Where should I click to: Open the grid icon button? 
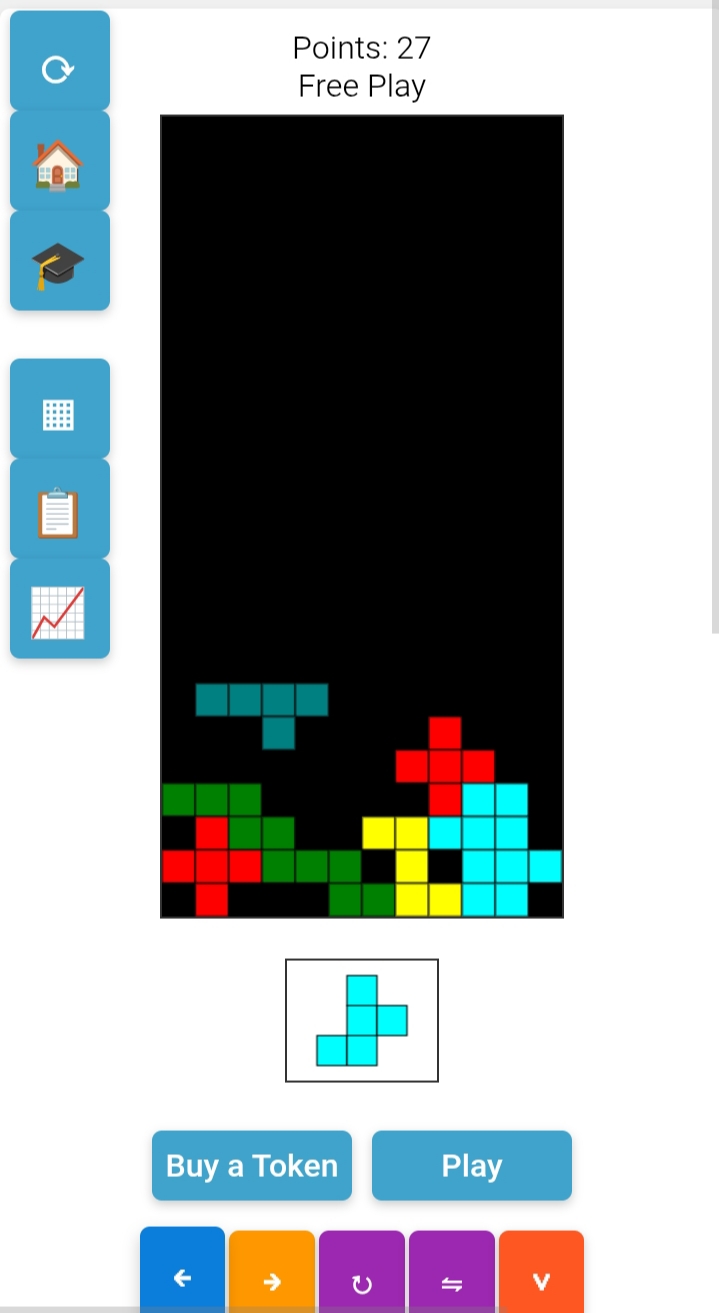[x=59, y=410]
